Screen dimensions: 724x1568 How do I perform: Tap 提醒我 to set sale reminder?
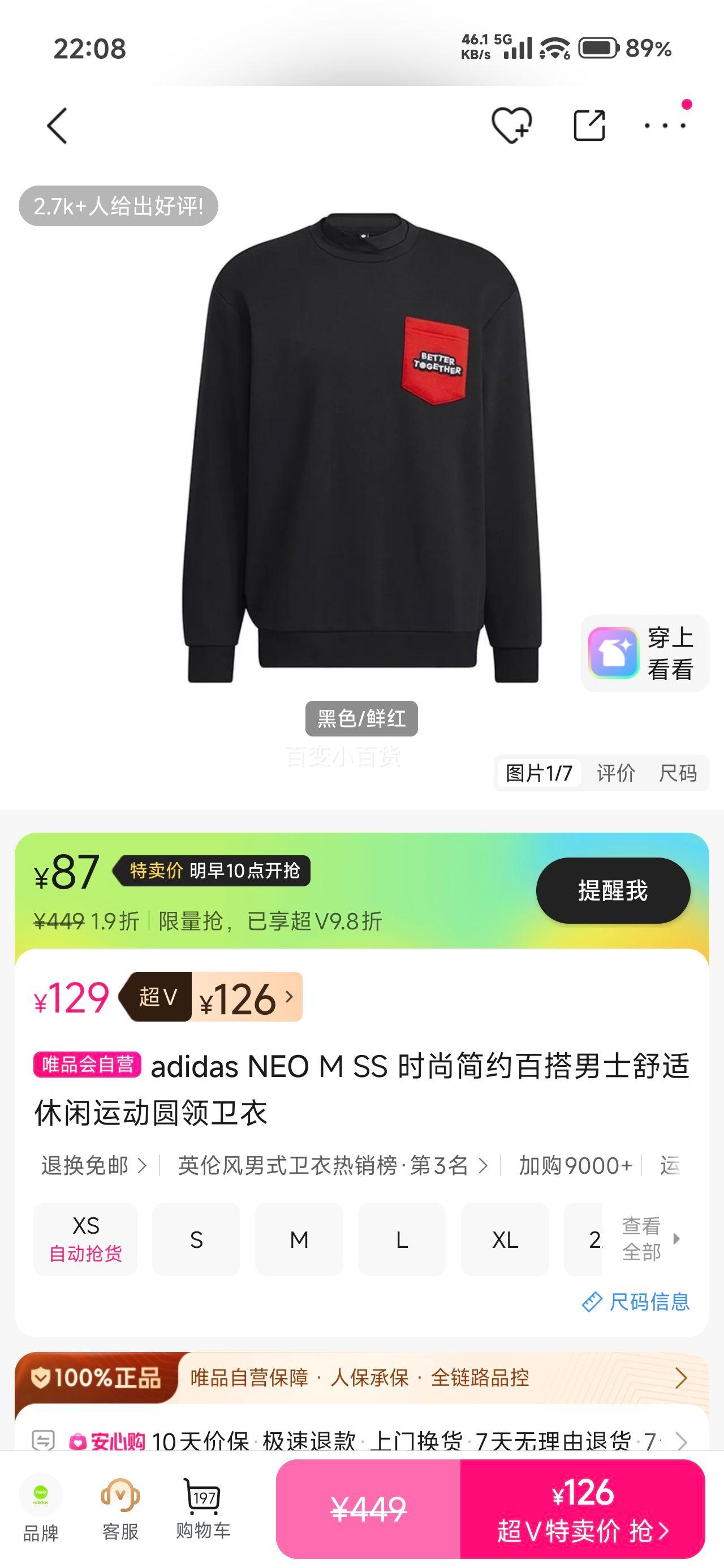click(611, 890)
